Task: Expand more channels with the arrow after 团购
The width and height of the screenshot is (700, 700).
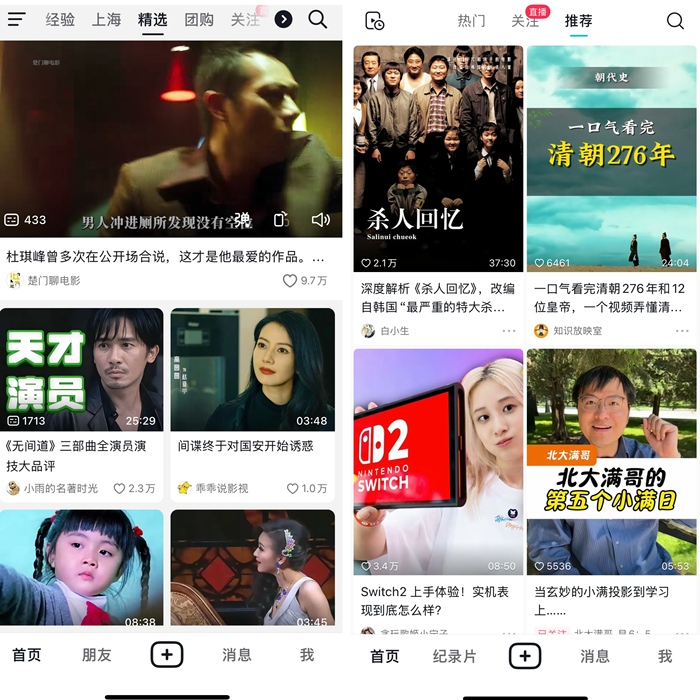Action: point(283,19)
